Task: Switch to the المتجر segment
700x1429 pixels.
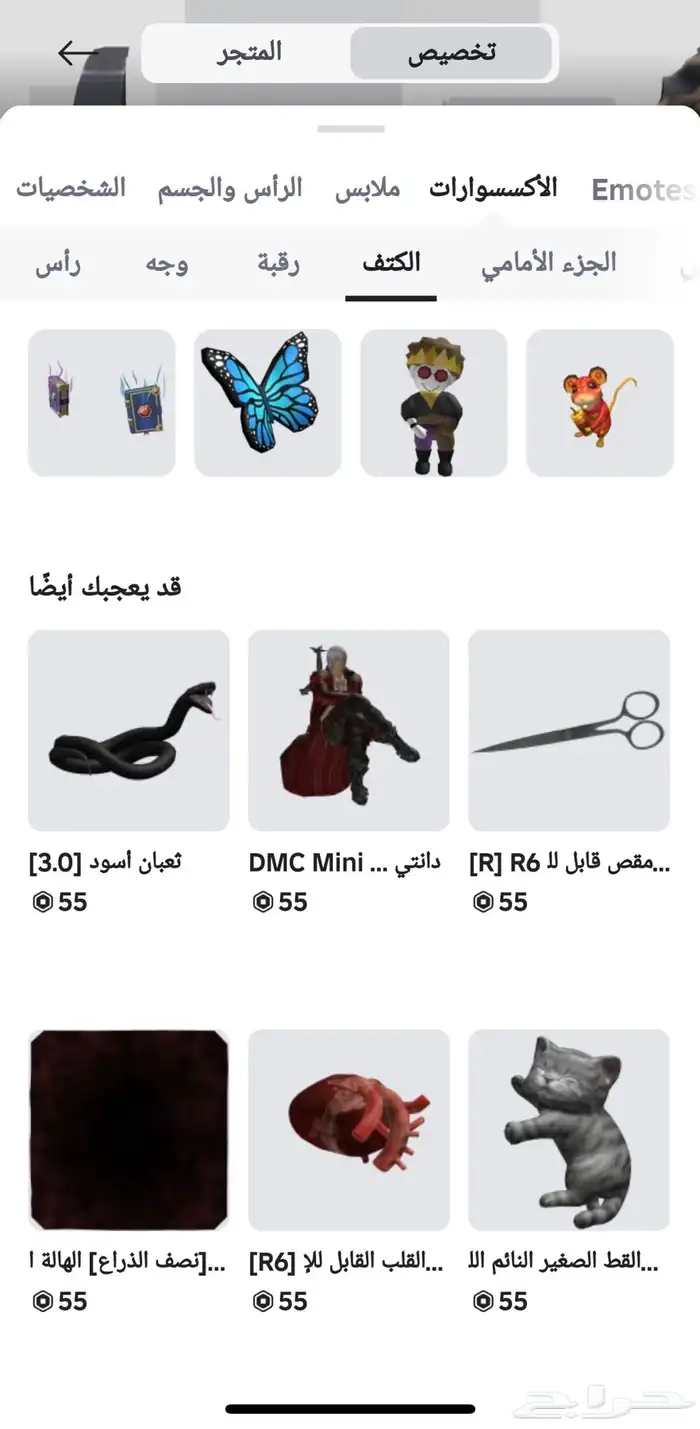Action: point(250,53)
